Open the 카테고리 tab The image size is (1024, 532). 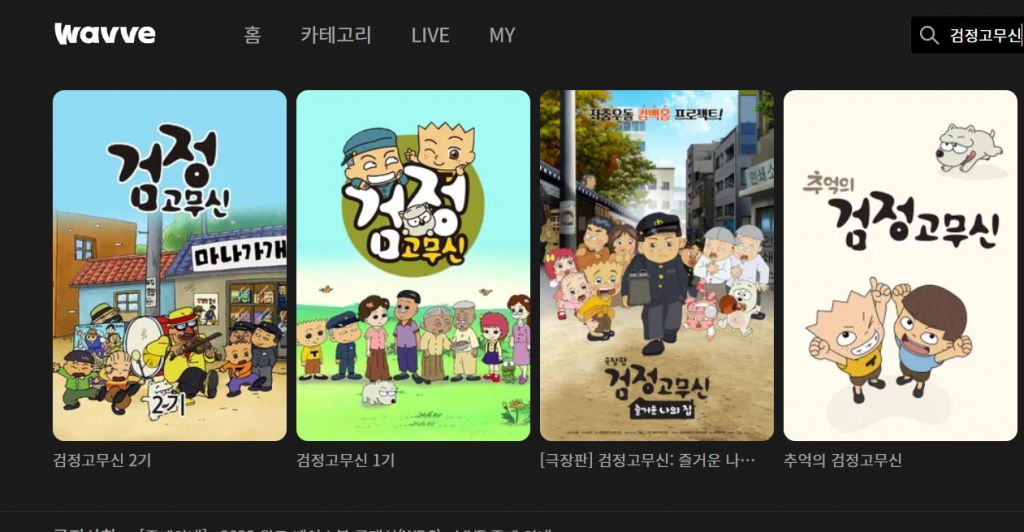[x=336, y=35]
